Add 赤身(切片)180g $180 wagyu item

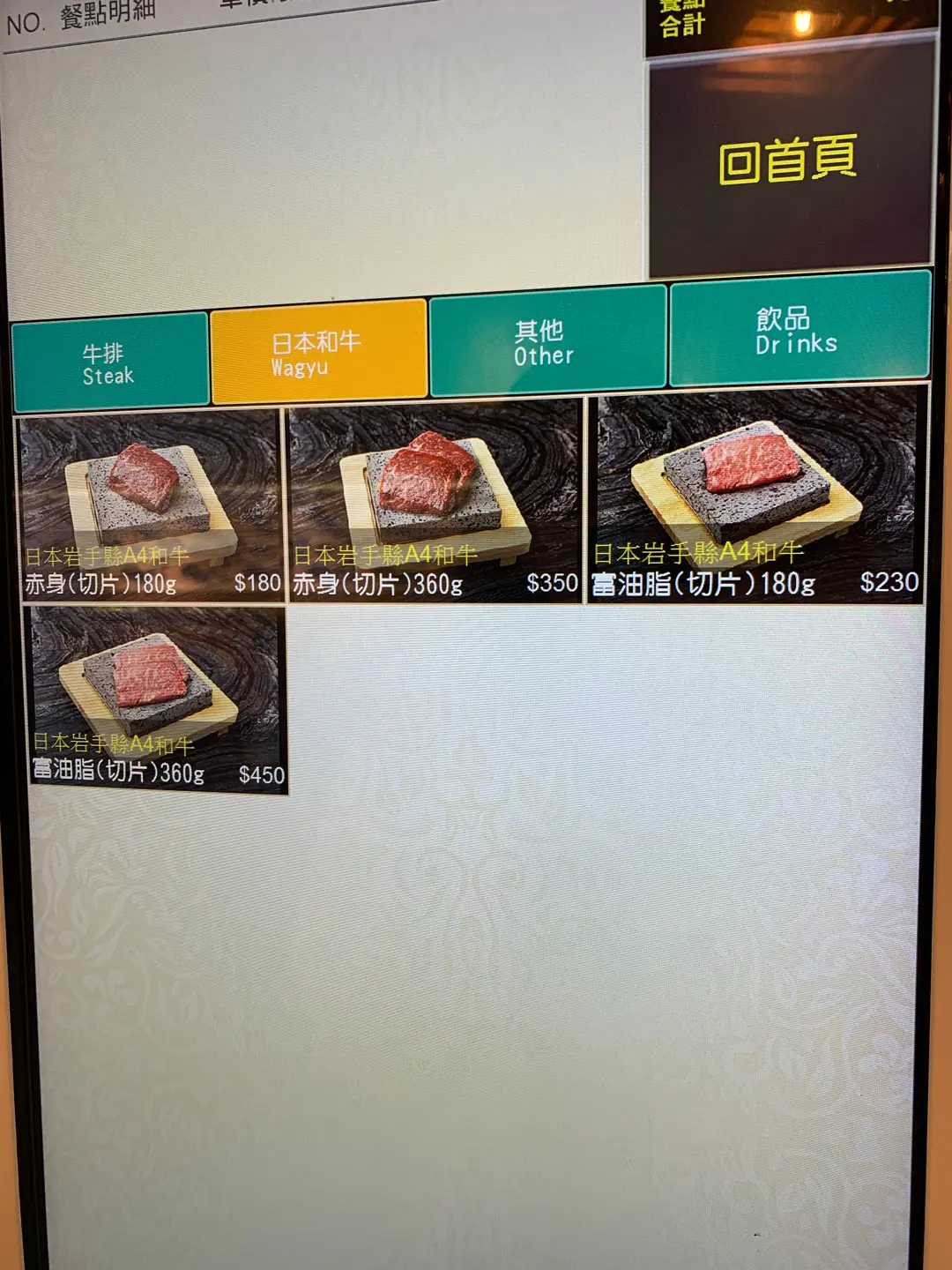click(x=151, y=506)
